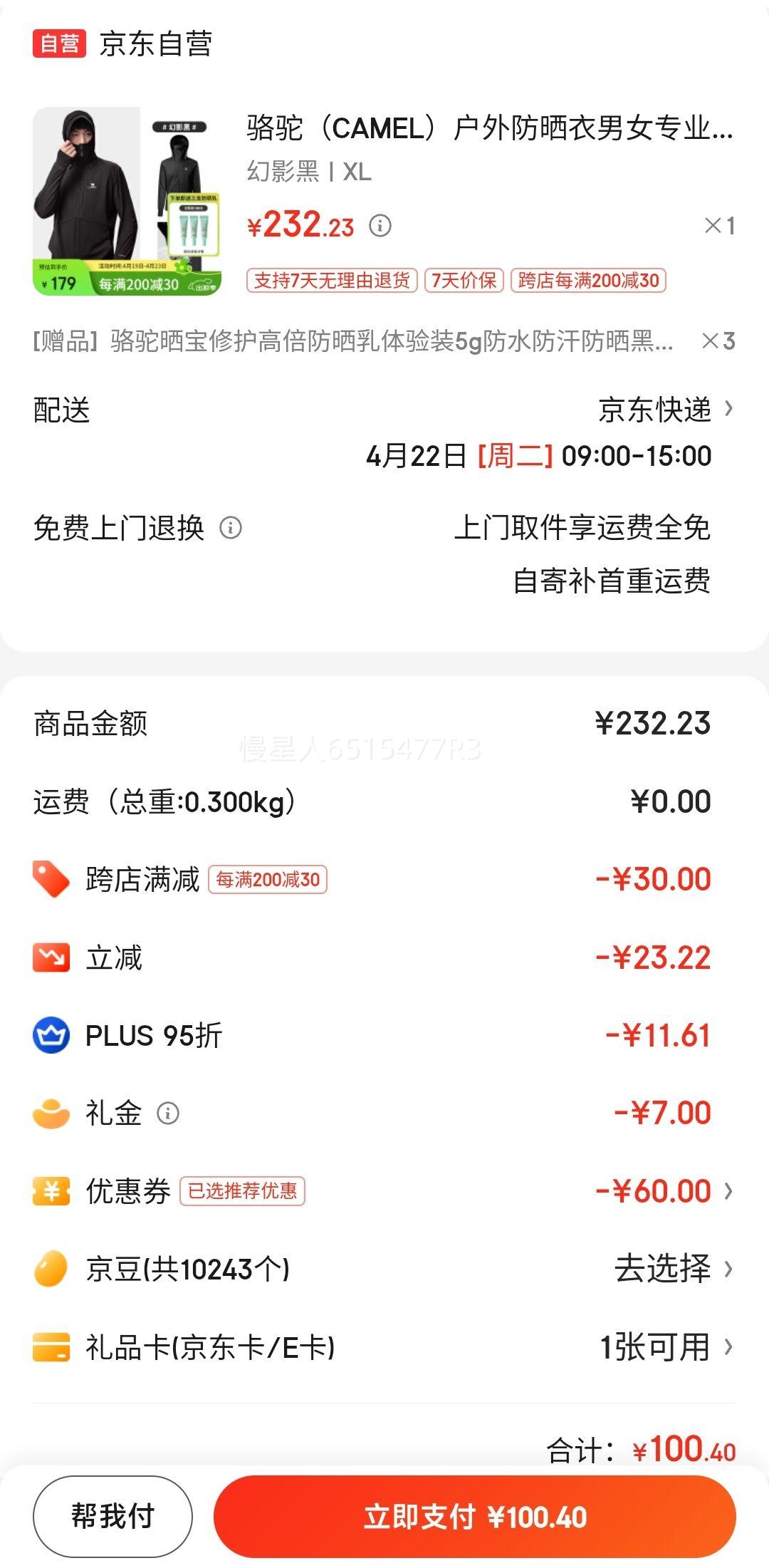
Task: Choose 京豆 via 去选择
Action: click(672, 1269)
